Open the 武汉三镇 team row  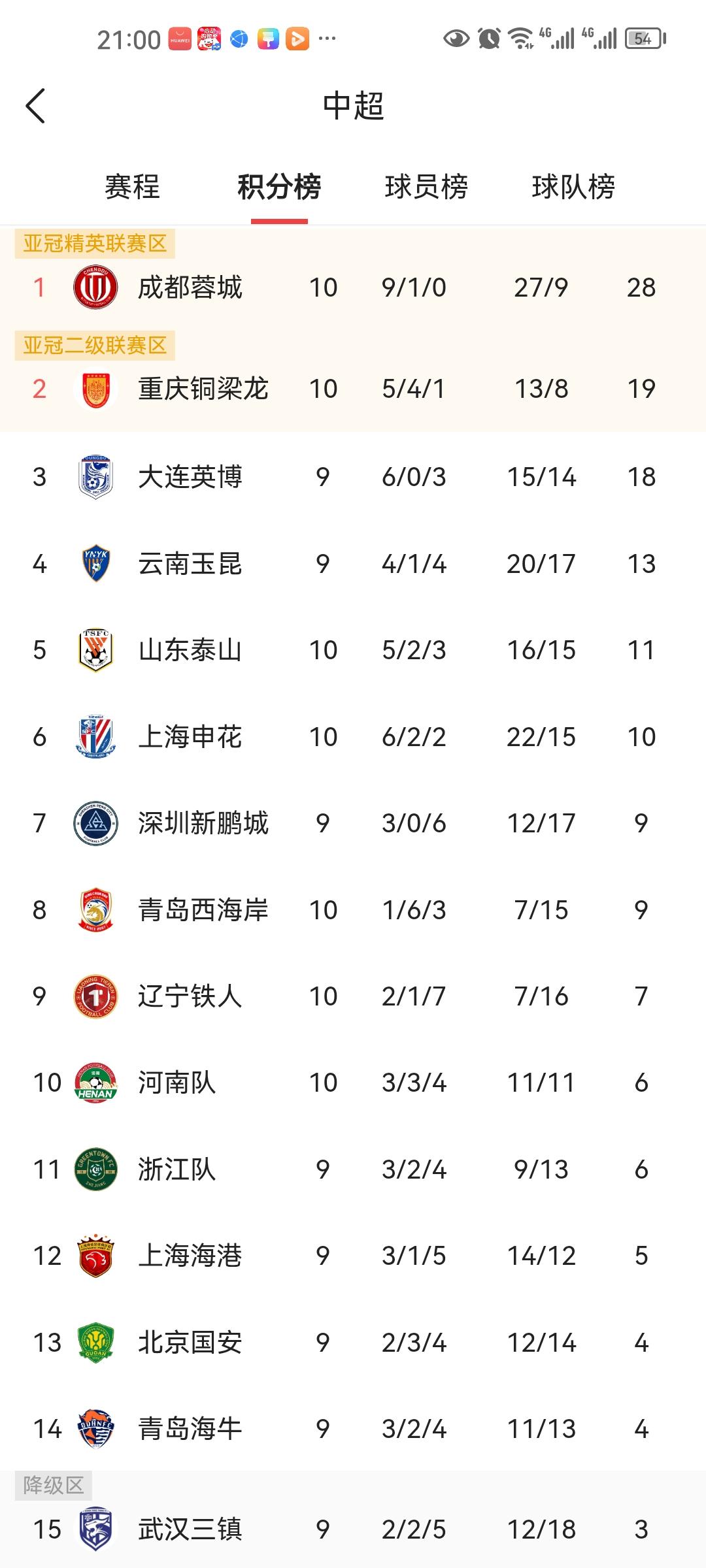point(353,1529)
